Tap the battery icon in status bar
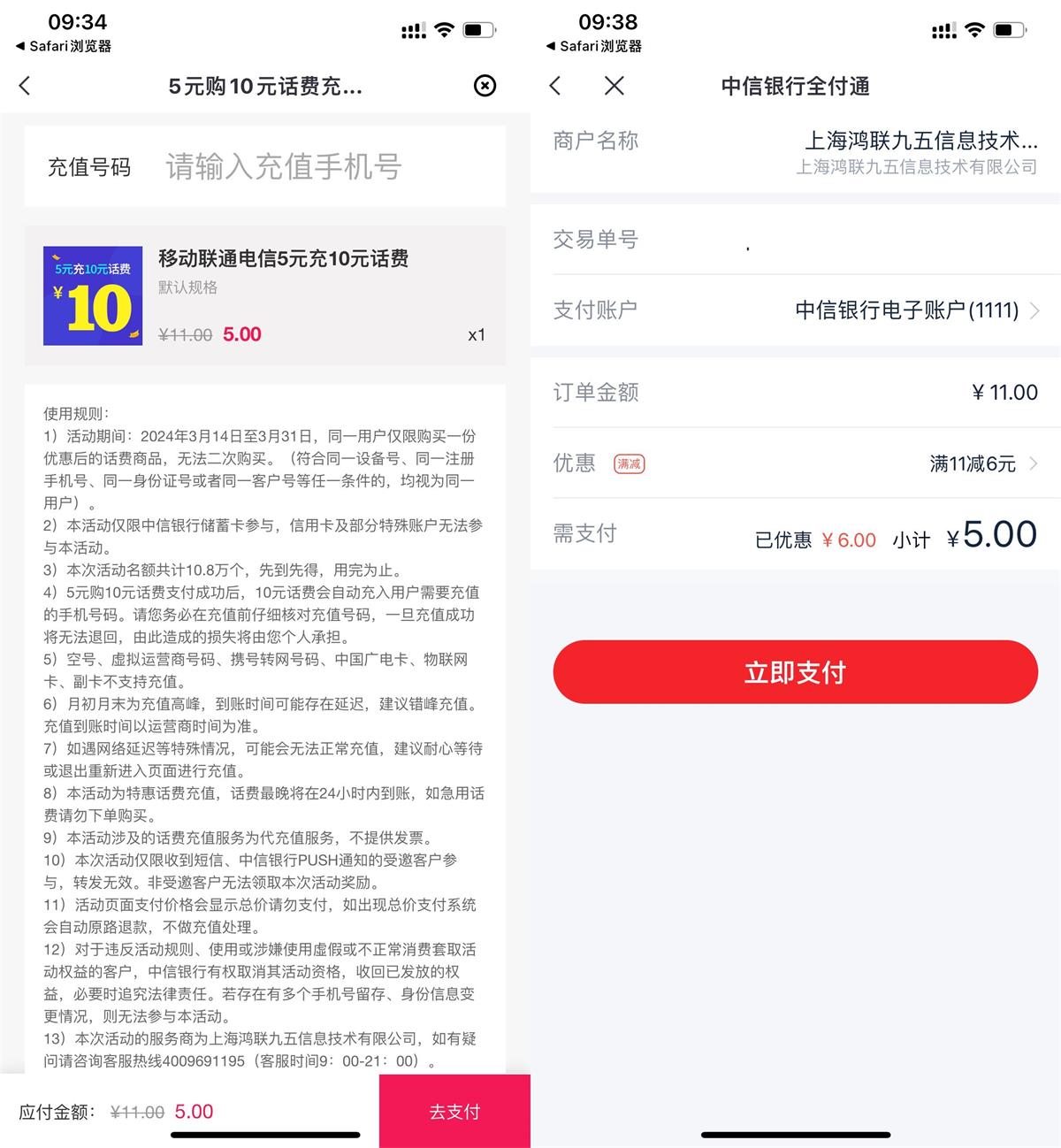1061x1148 pixels. tap(478, 29)
